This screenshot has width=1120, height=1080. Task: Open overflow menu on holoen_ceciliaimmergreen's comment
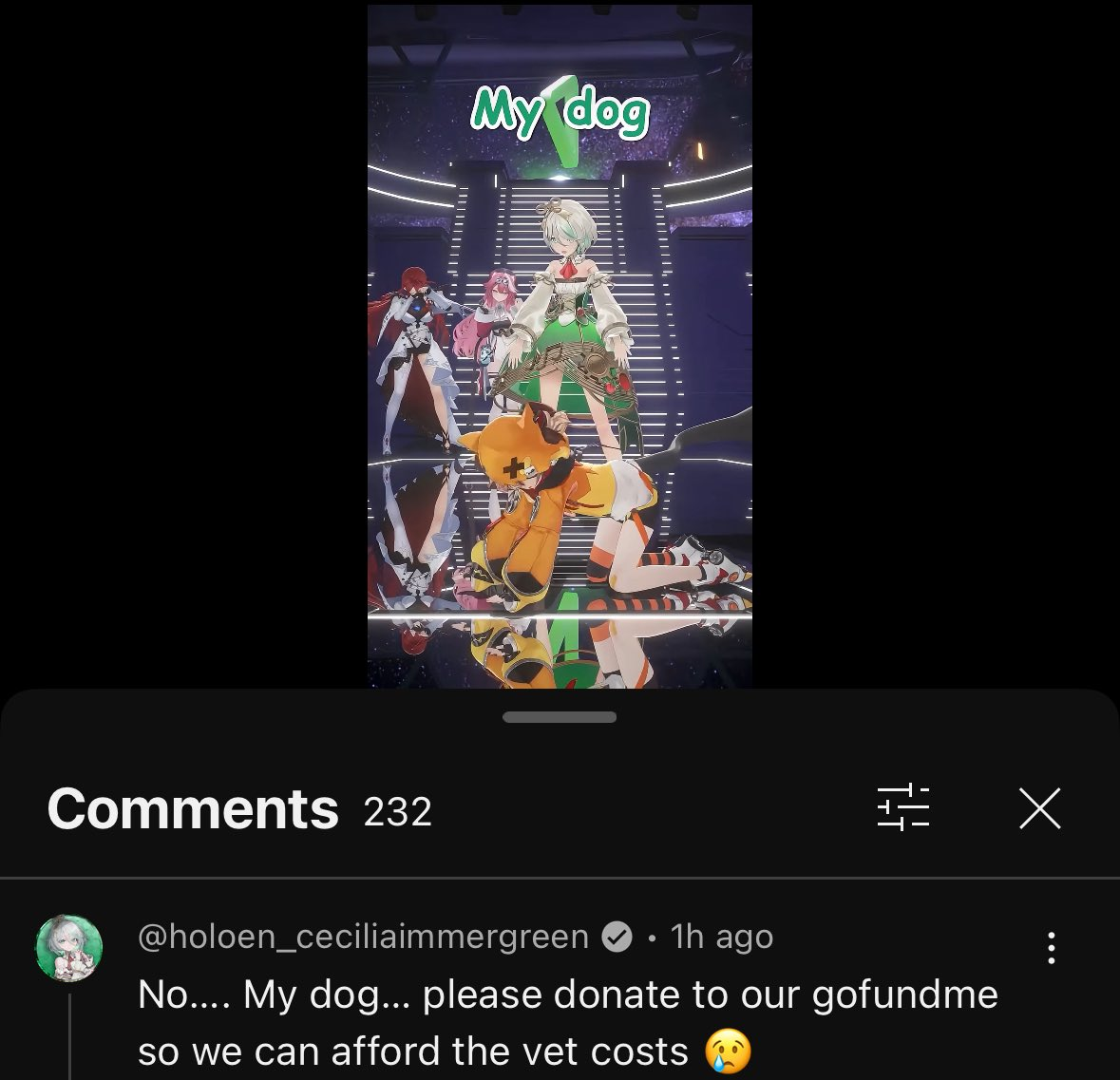1051,948
